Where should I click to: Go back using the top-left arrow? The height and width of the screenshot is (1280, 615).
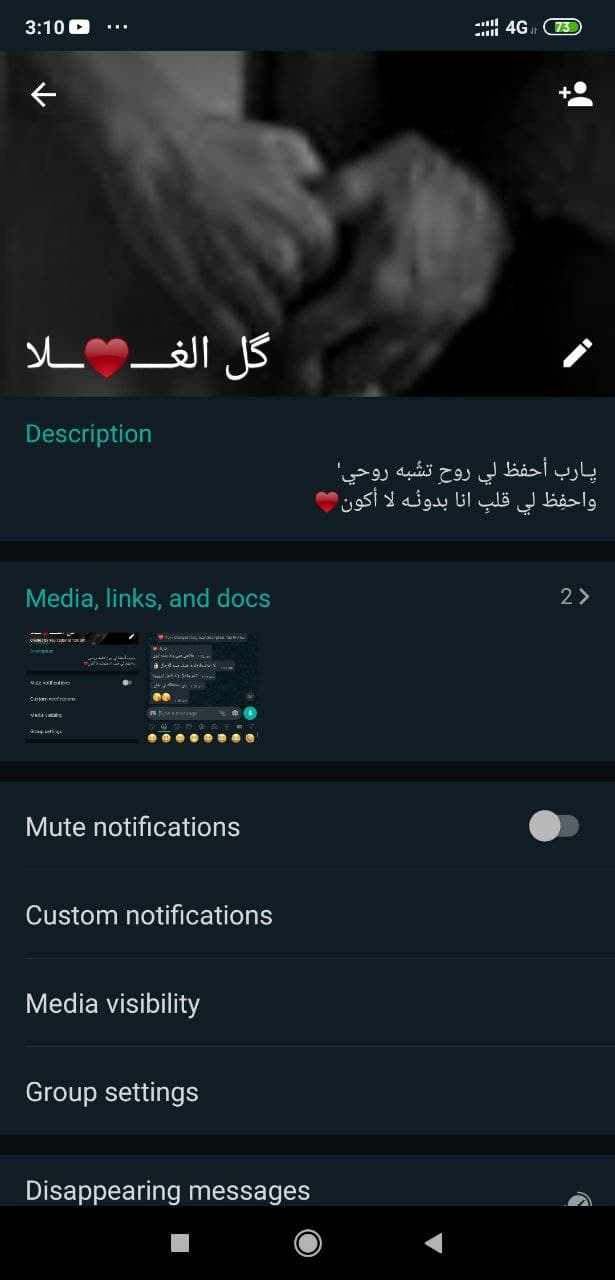pos(43,95)
